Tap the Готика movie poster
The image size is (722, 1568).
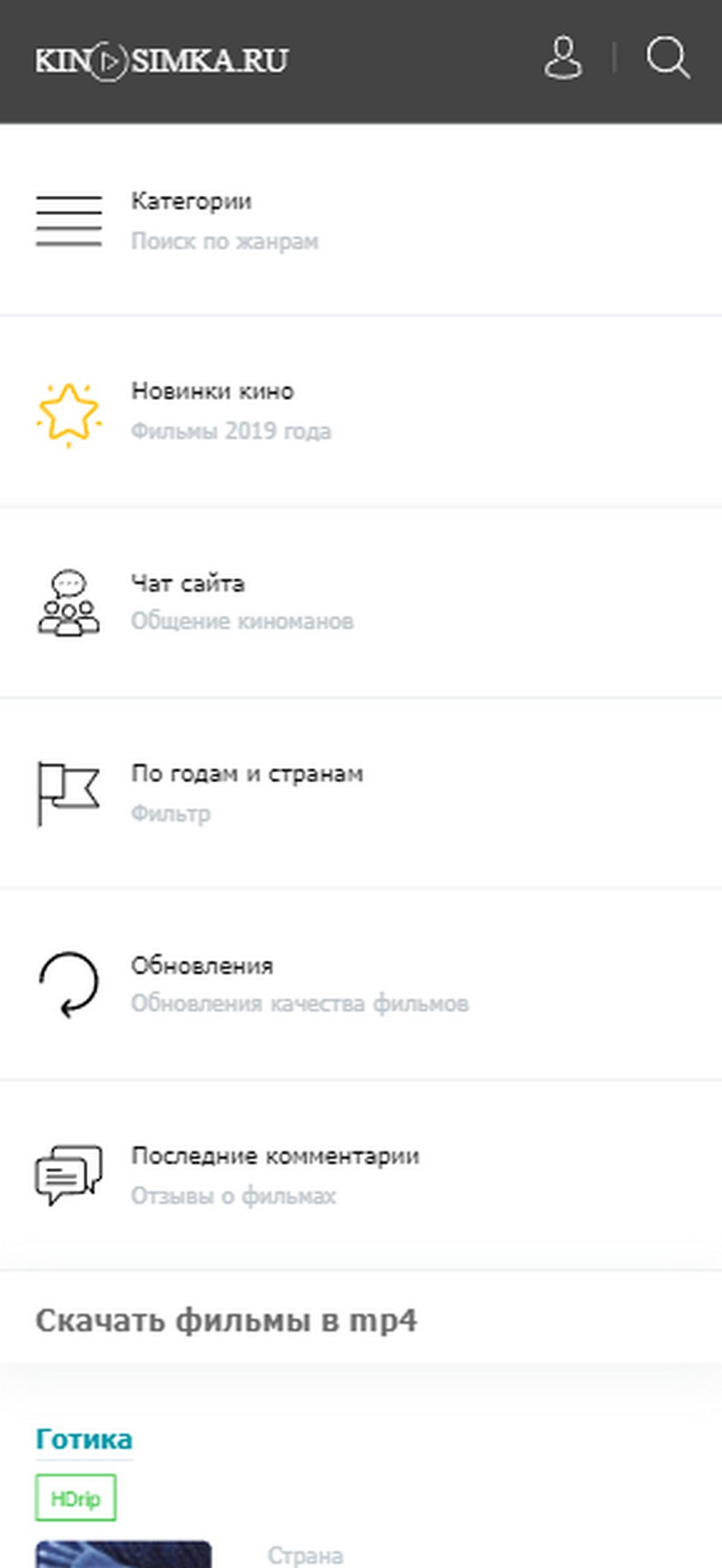click(x=124, y=1554)
